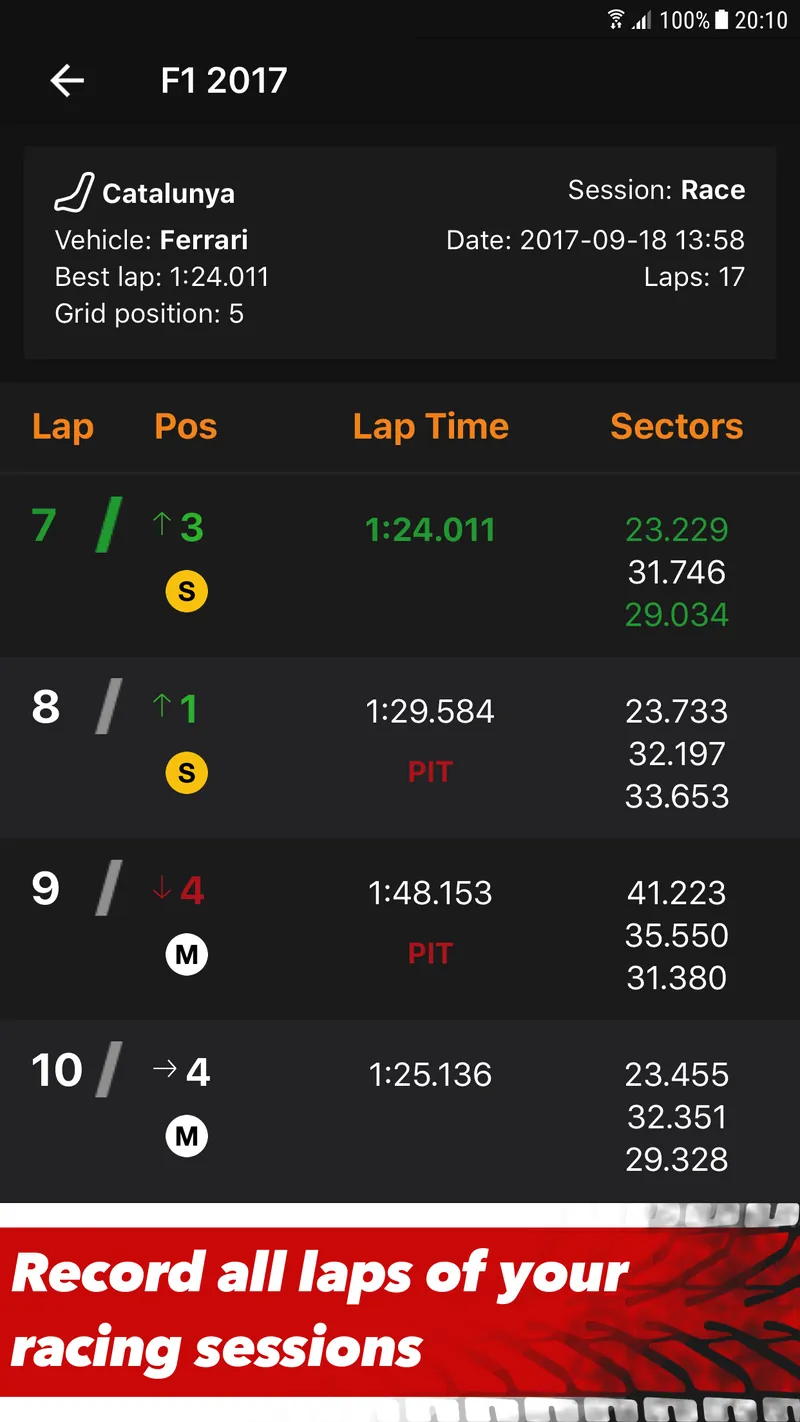This screenshot has height=1422, width=800.
Task: Tap the F1 2017 title heading
Action: 223,80
